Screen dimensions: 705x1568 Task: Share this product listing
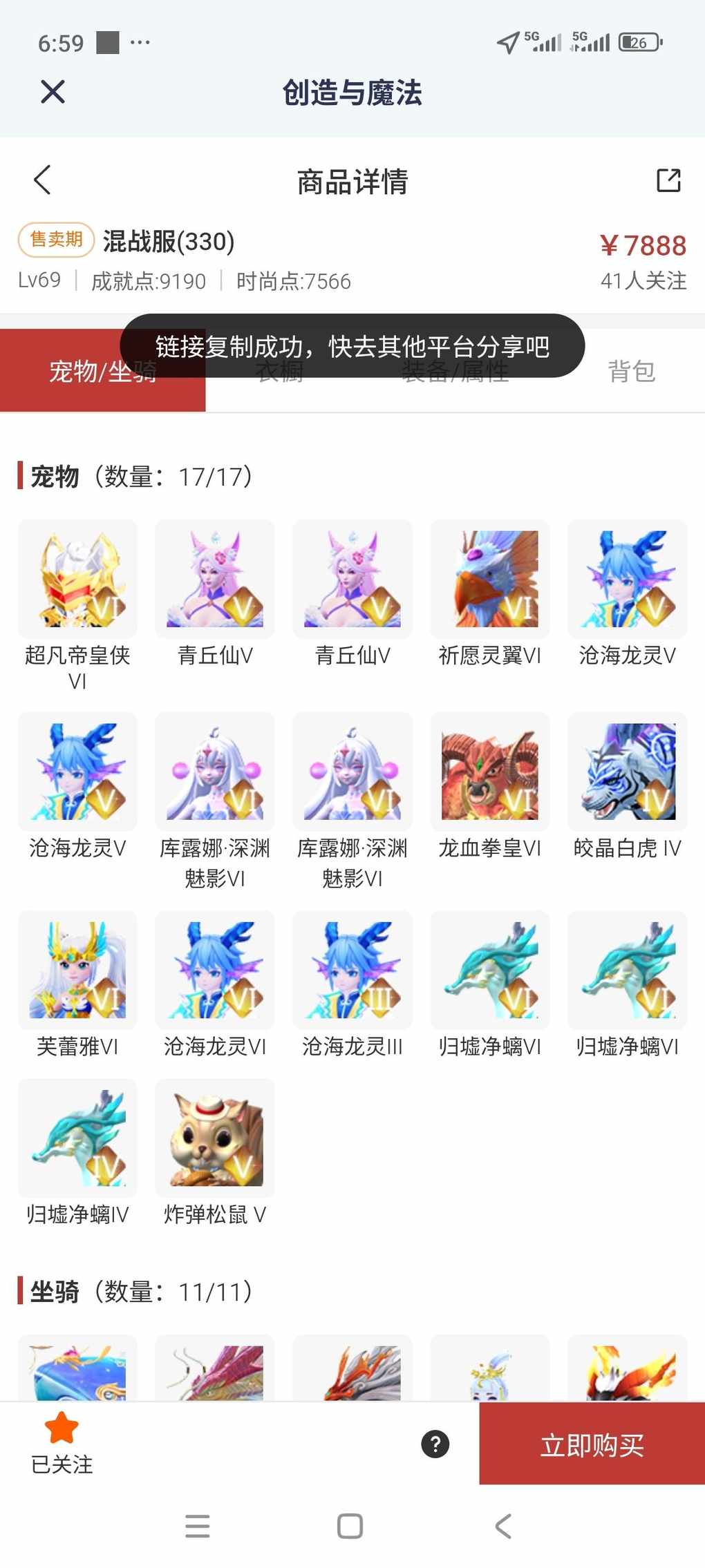click(x=668, y=180)
